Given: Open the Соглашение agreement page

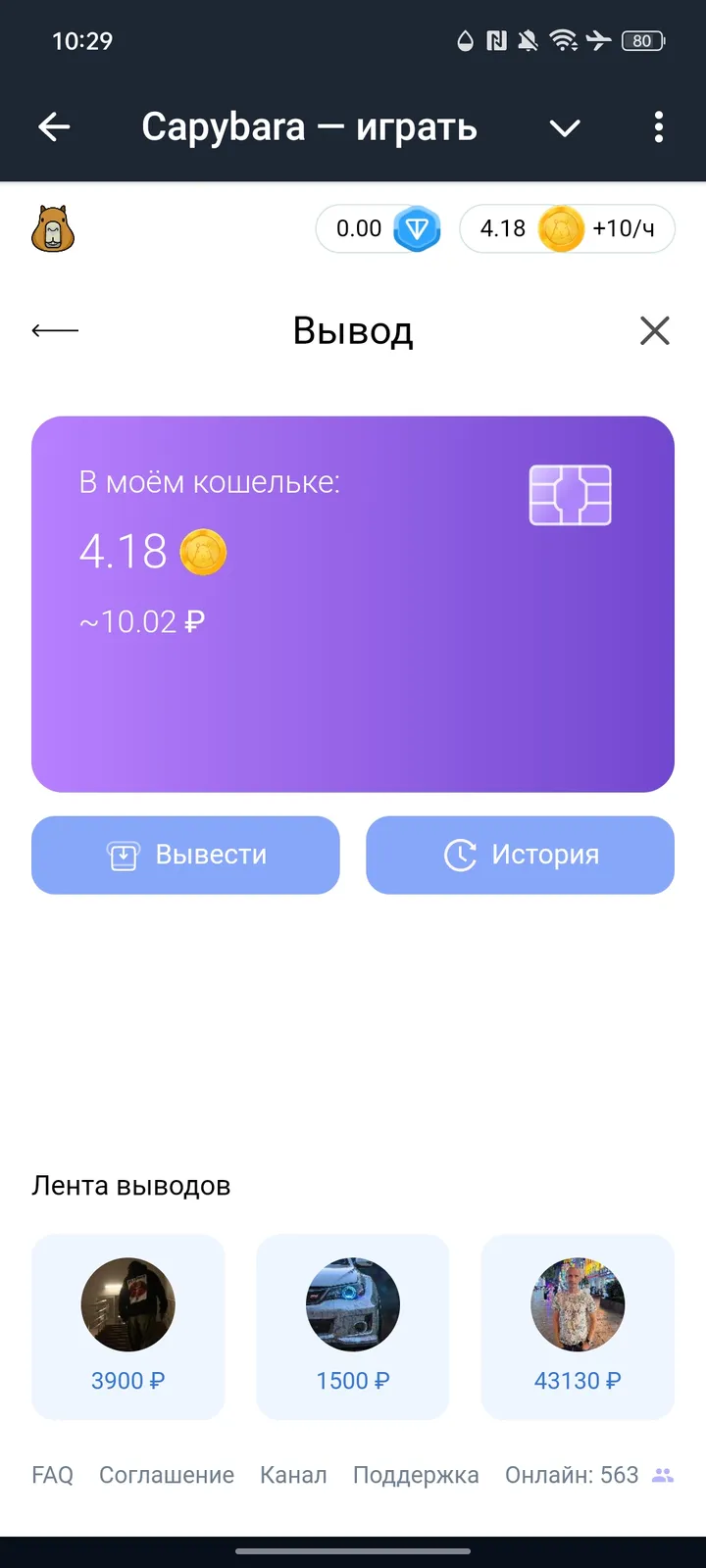Looking at the screenshot, I should (166, 1474).
